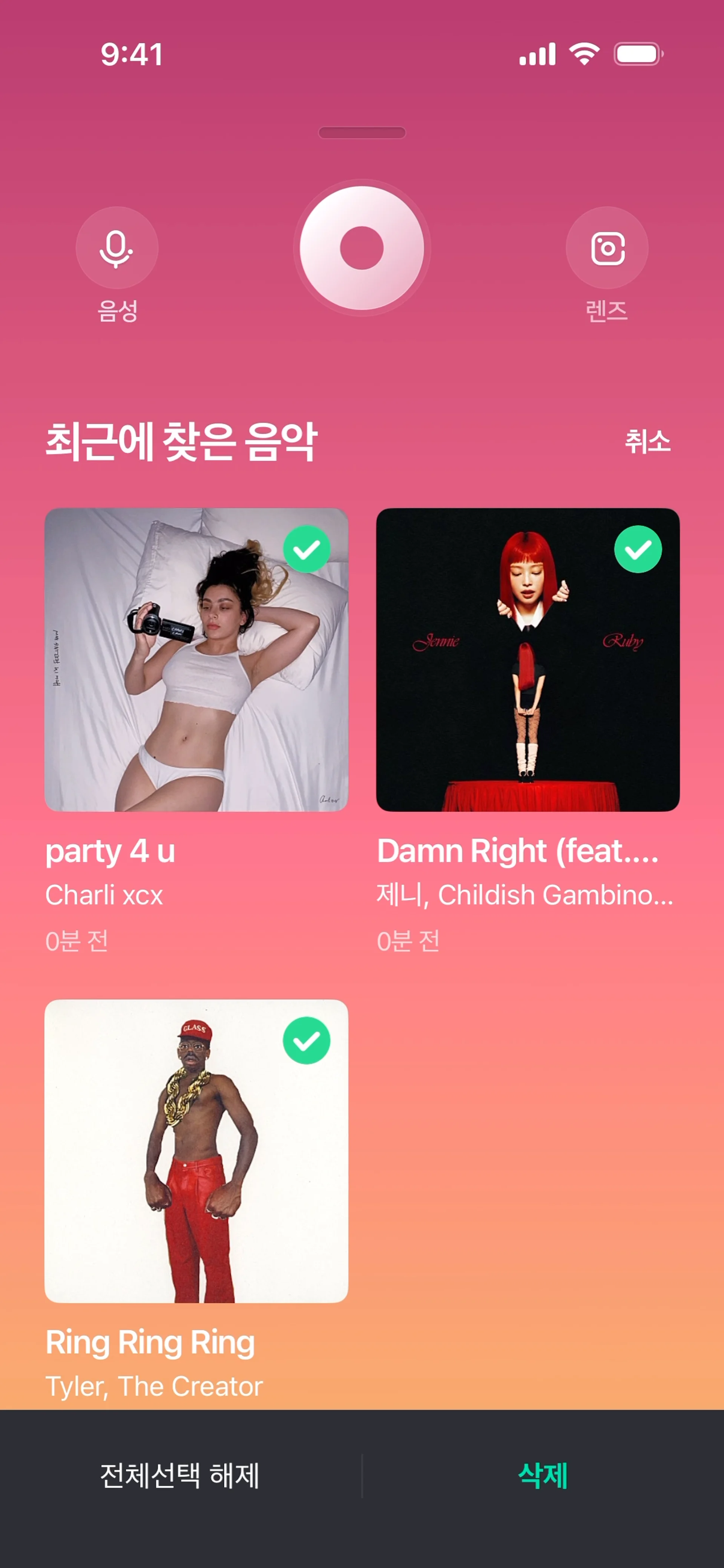
Task: Tap the sheet drag handle at top
Action: coord(362,133)
